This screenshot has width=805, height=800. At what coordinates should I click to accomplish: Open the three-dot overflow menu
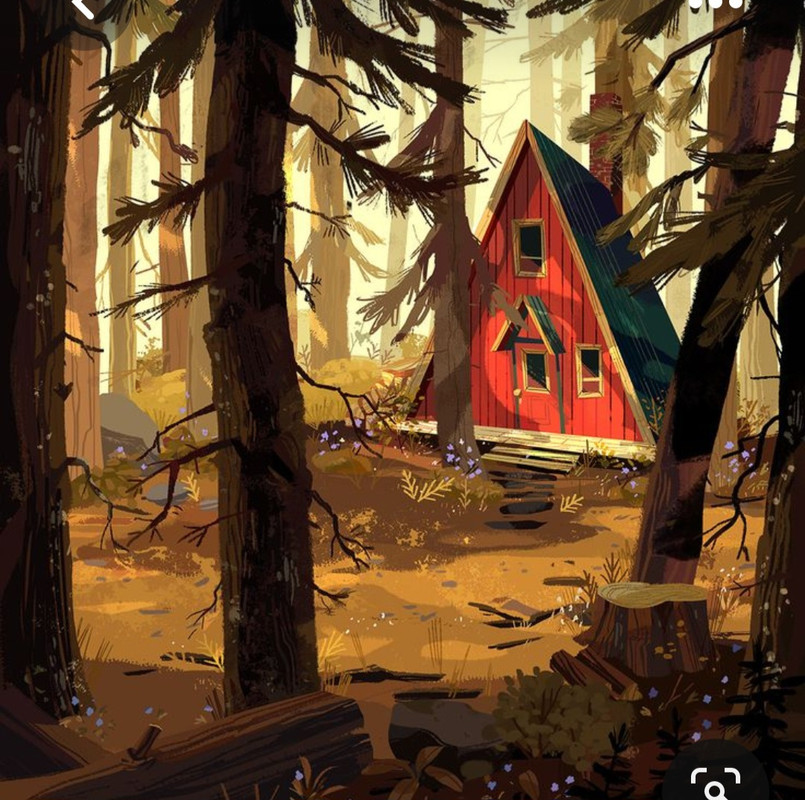(x=717, y=4)
